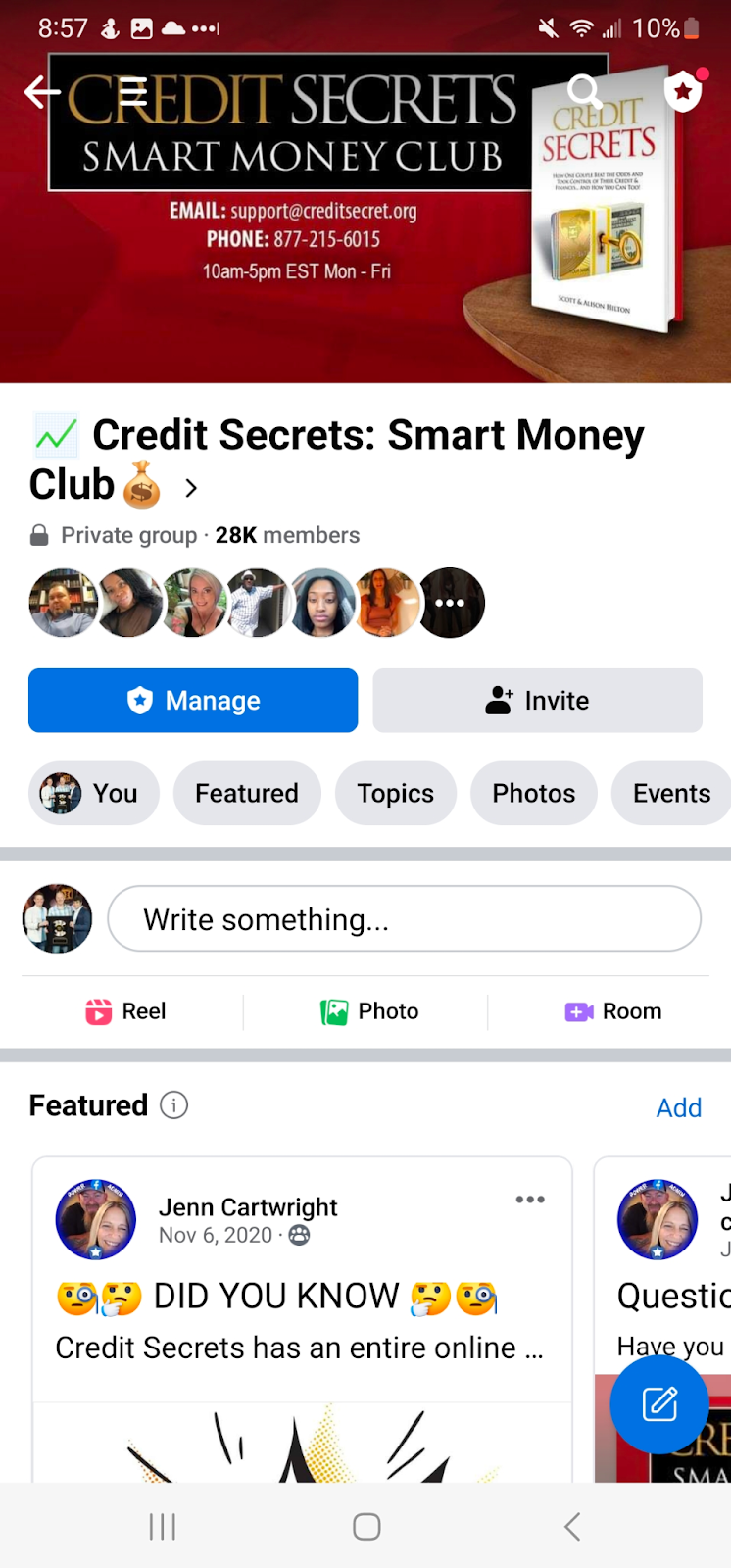Tap the floating compose post button

tap(659, 1403)
